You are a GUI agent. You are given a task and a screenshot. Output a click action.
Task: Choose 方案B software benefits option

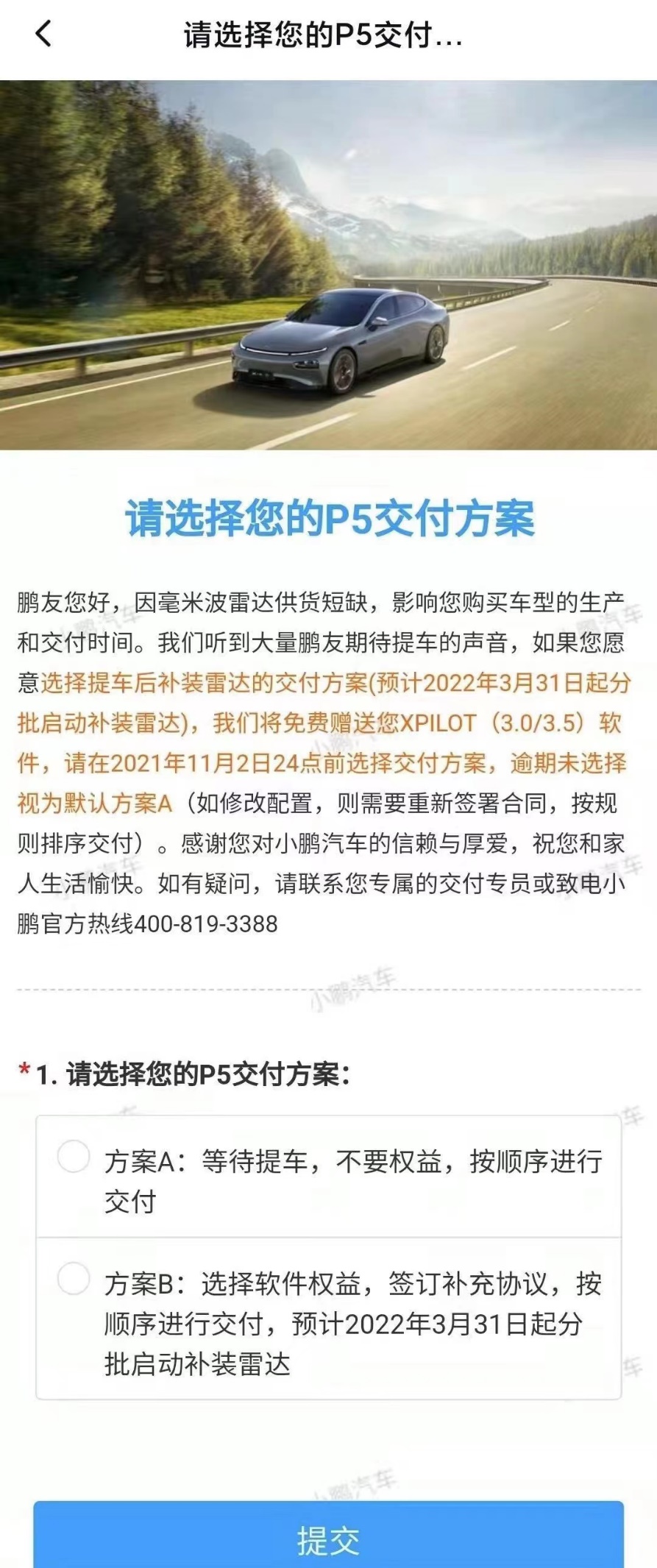point(74,1279)
